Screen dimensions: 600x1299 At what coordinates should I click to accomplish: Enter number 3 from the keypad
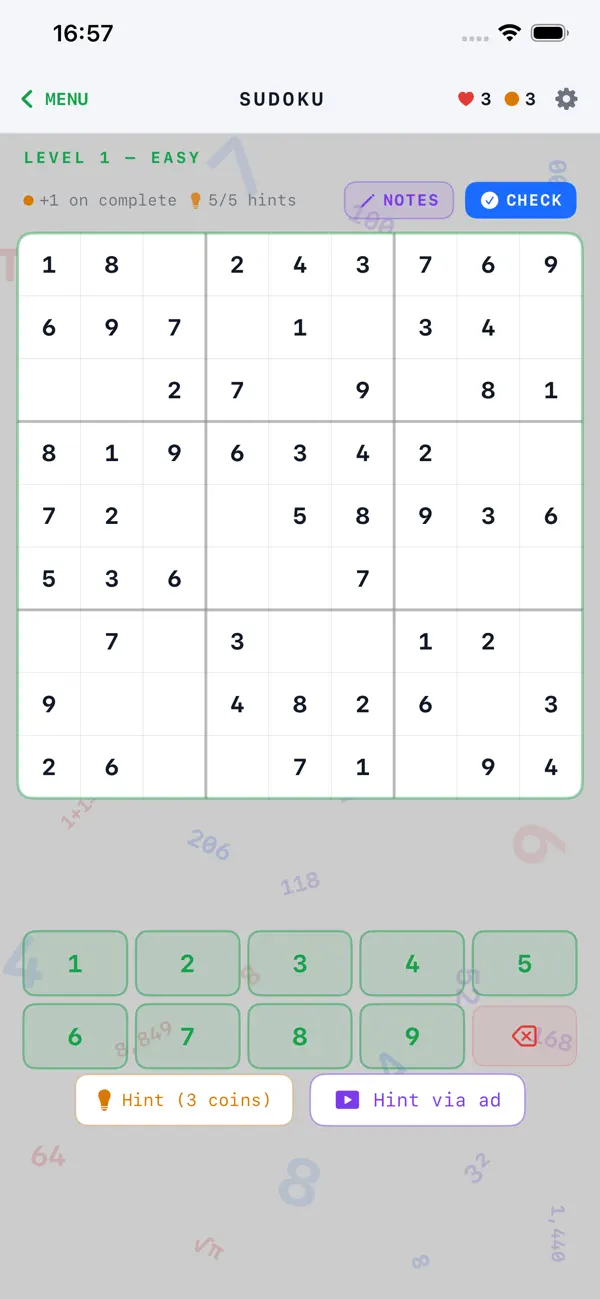click(300, 964)
